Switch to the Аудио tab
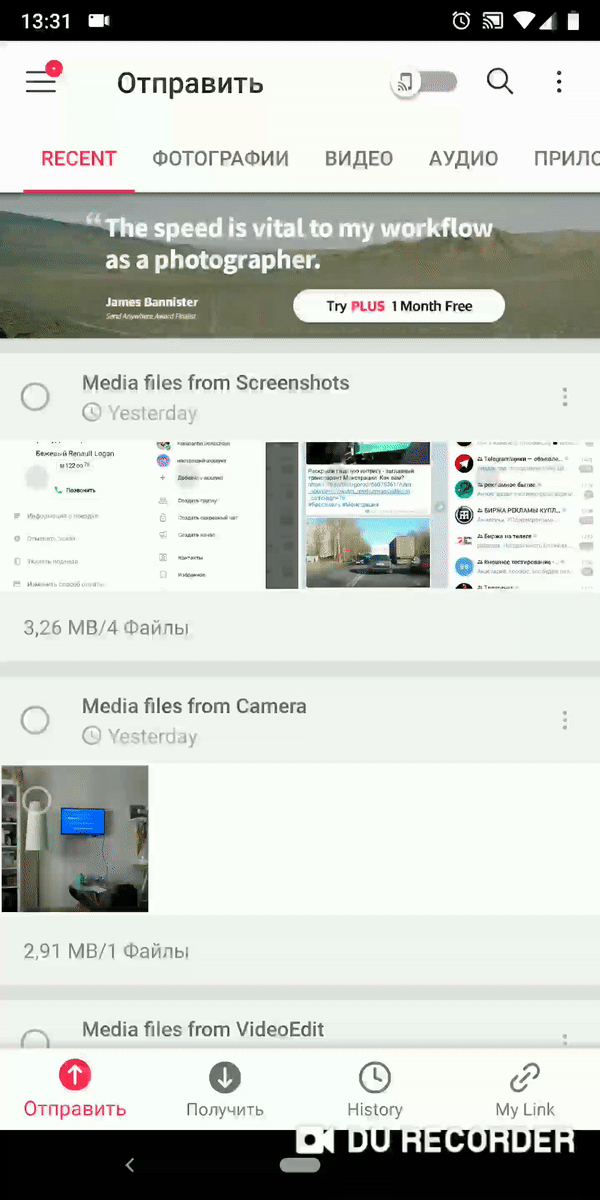 (463, 159)
